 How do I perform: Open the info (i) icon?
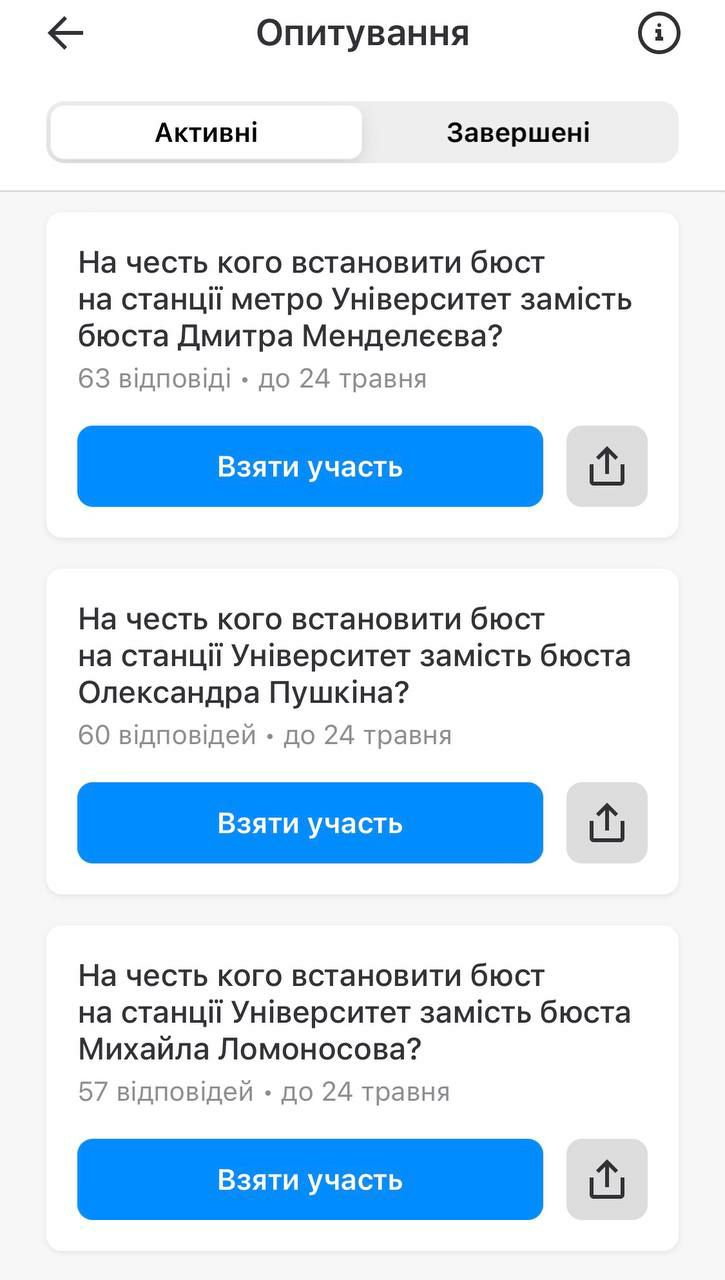pos(658,33)
